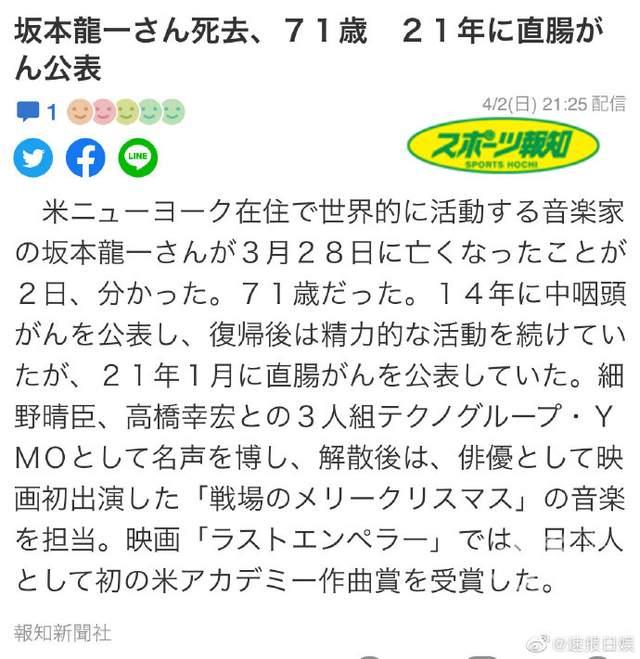Share the article via LINE

(x=138, y=156)
